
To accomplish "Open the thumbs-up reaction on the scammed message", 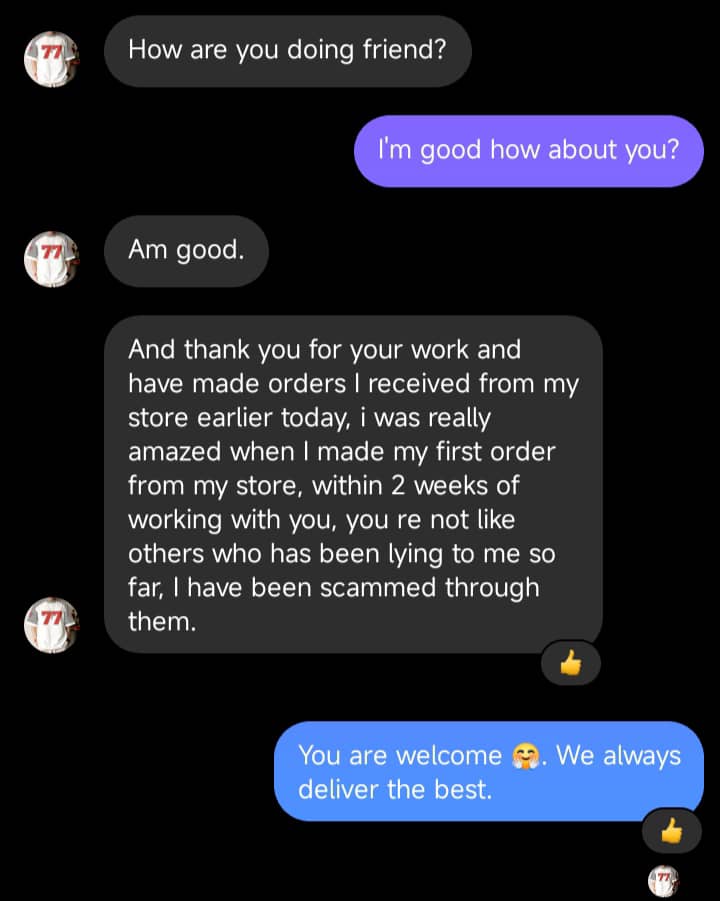I will 570,662.
